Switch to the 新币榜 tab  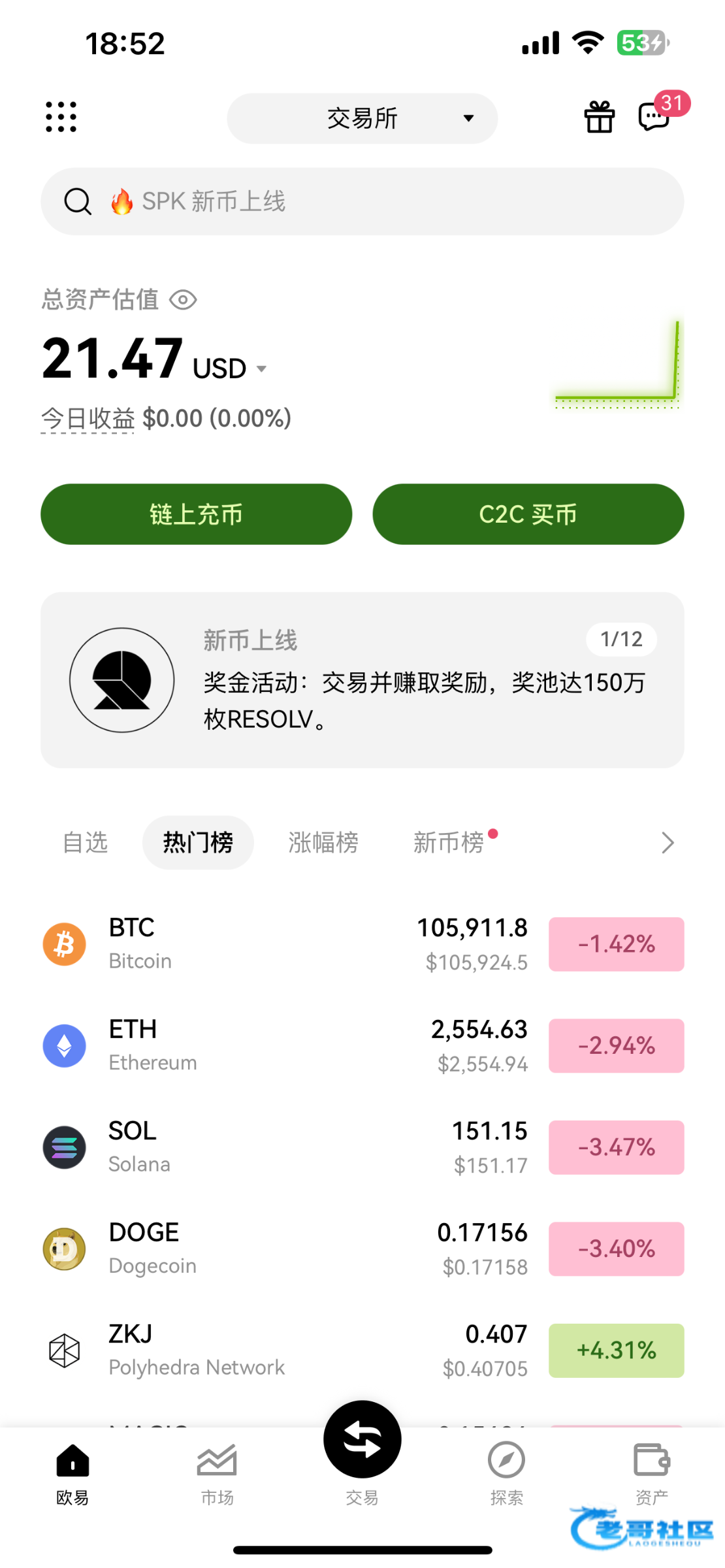coord(449,843)
